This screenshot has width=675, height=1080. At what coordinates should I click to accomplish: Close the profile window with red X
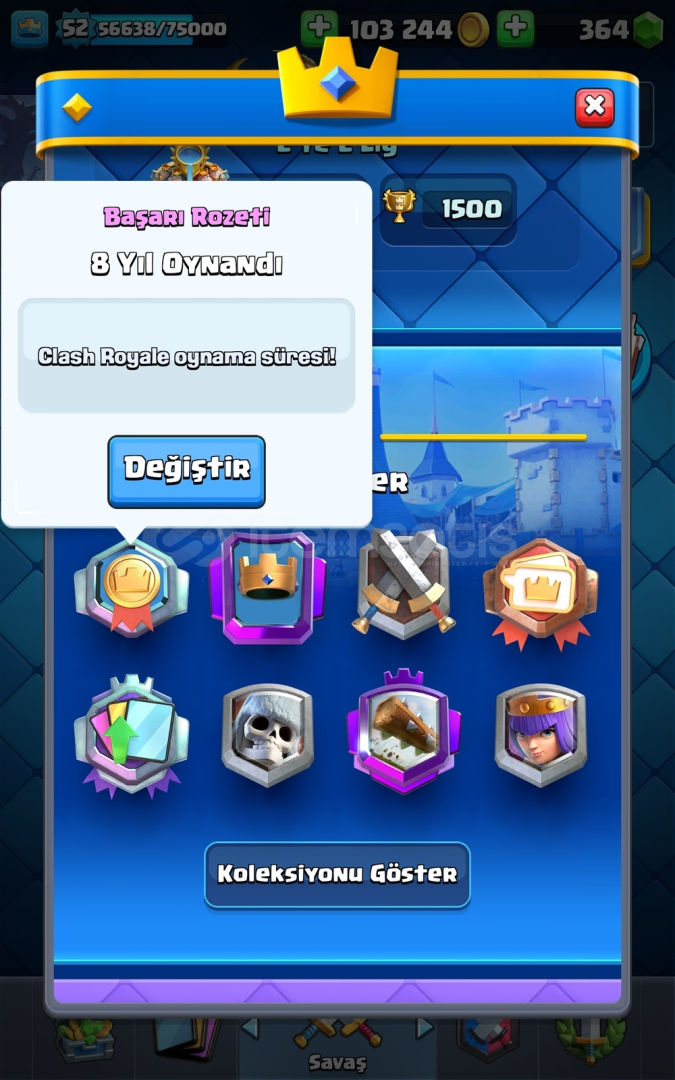point(594,107)
